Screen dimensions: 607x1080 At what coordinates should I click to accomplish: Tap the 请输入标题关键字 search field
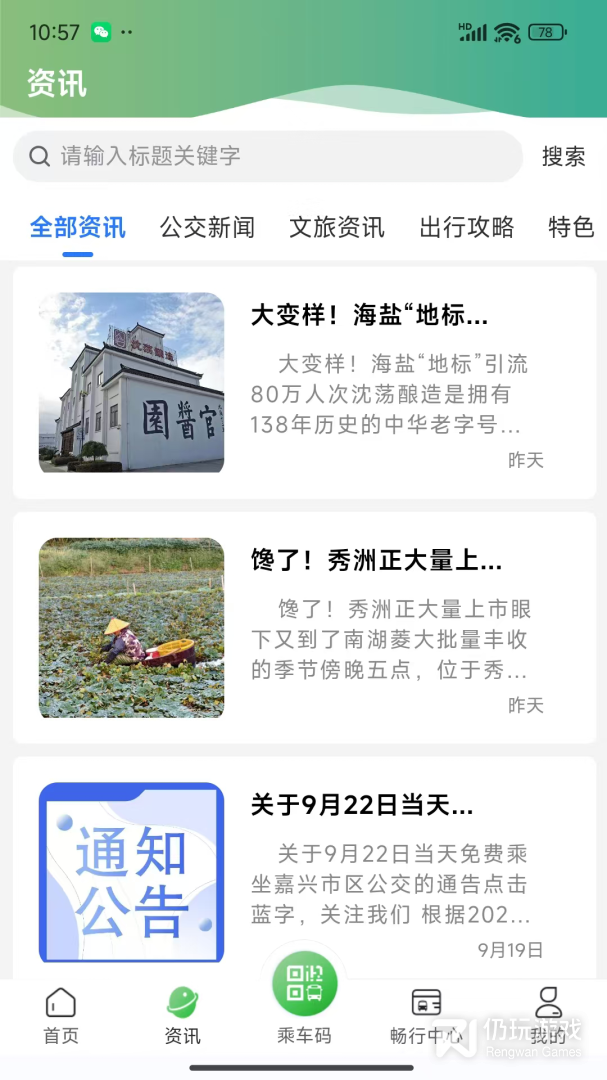(268, 157)
